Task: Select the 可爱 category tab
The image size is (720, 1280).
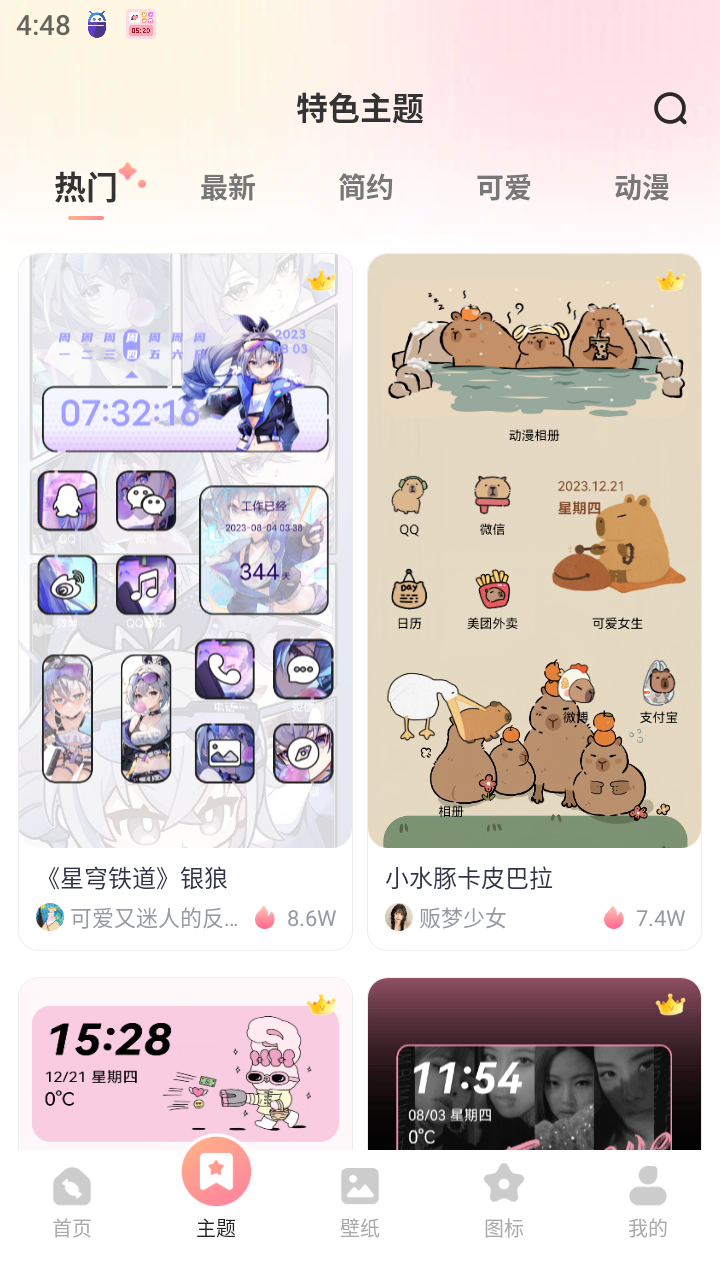Action: 503,188
